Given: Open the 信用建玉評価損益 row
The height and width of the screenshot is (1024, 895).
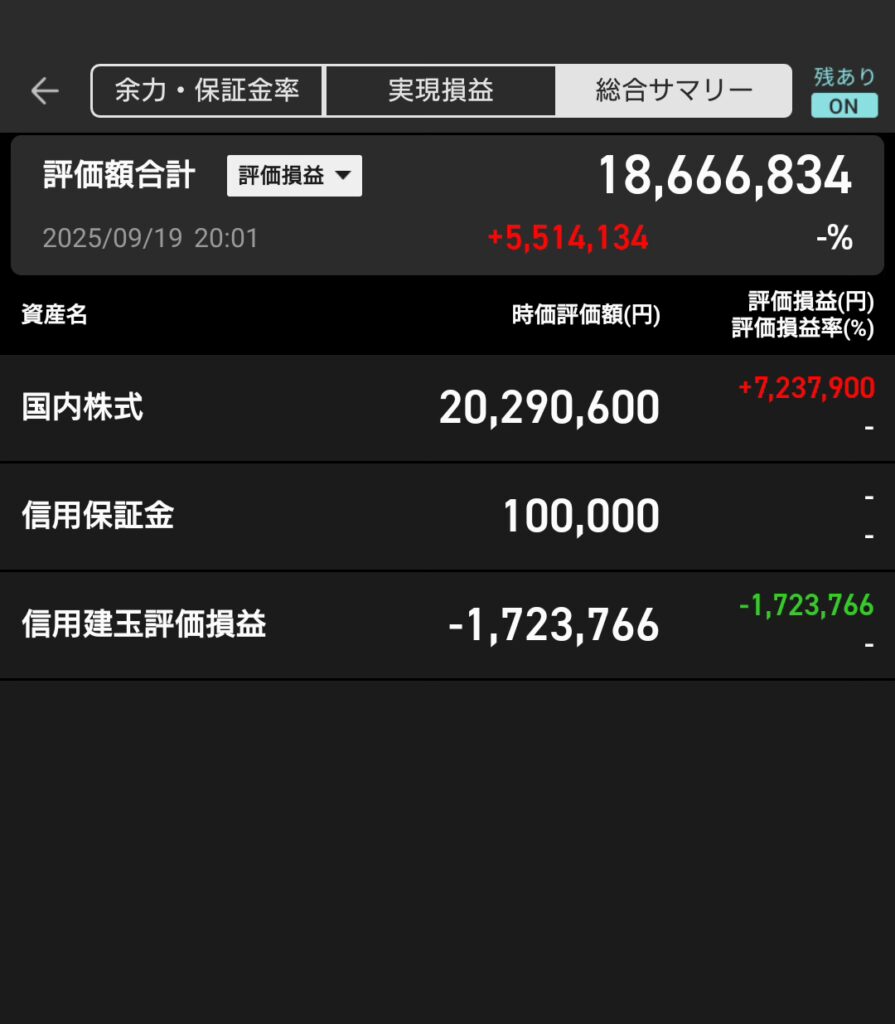Looking at the screenshot, I should (x=447, y=625).
